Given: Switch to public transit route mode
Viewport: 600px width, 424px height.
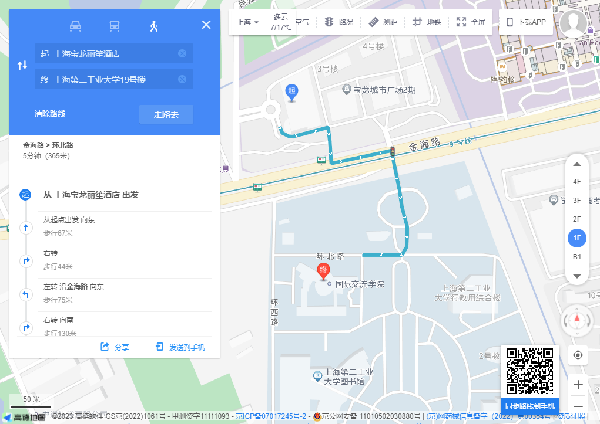Looking at the screenshot, I should click(115, 25).
